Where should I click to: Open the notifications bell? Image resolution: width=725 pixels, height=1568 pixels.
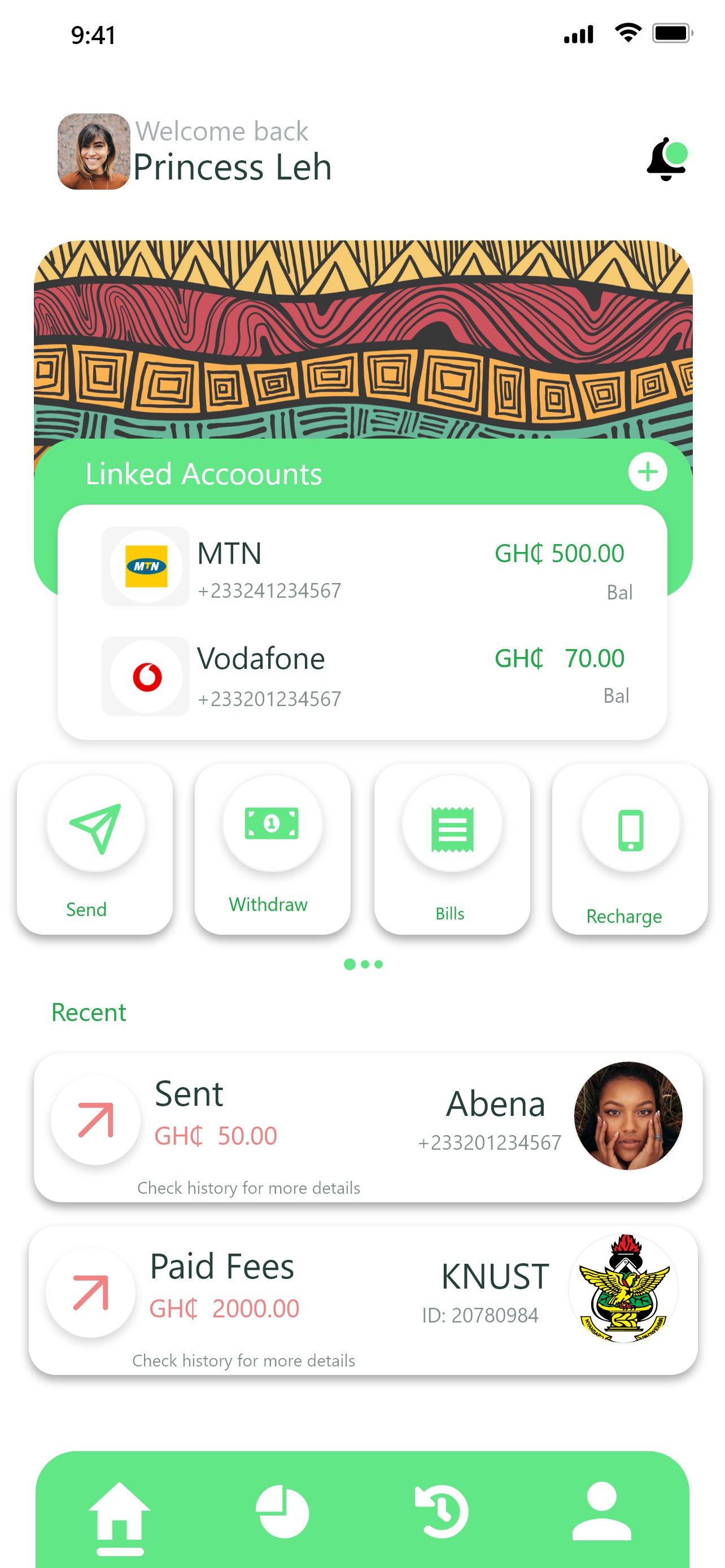pyautogui.click(x=667, y=159)
